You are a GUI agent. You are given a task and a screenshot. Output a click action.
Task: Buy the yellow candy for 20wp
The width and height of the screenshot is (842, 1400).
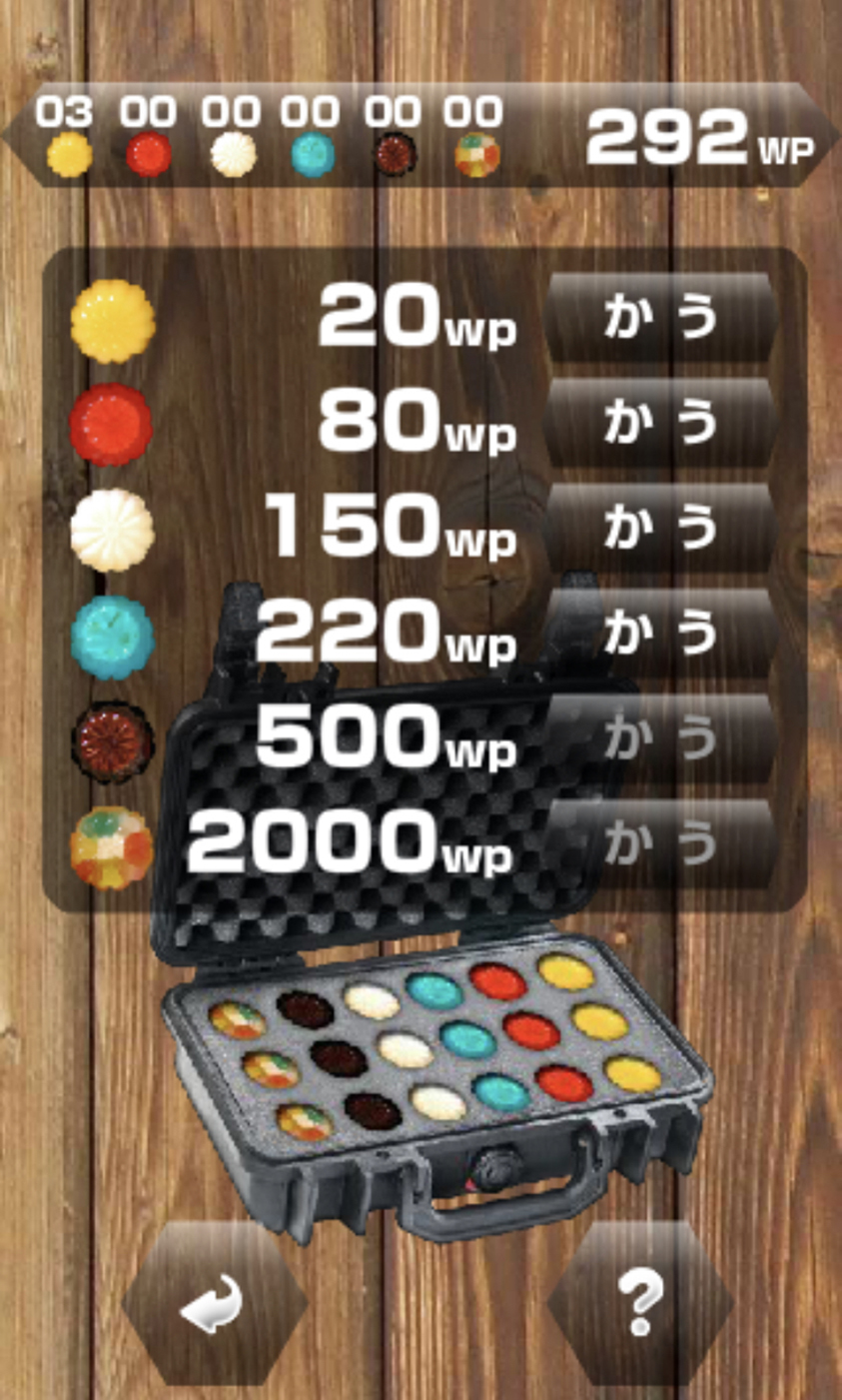coord(660,318)
